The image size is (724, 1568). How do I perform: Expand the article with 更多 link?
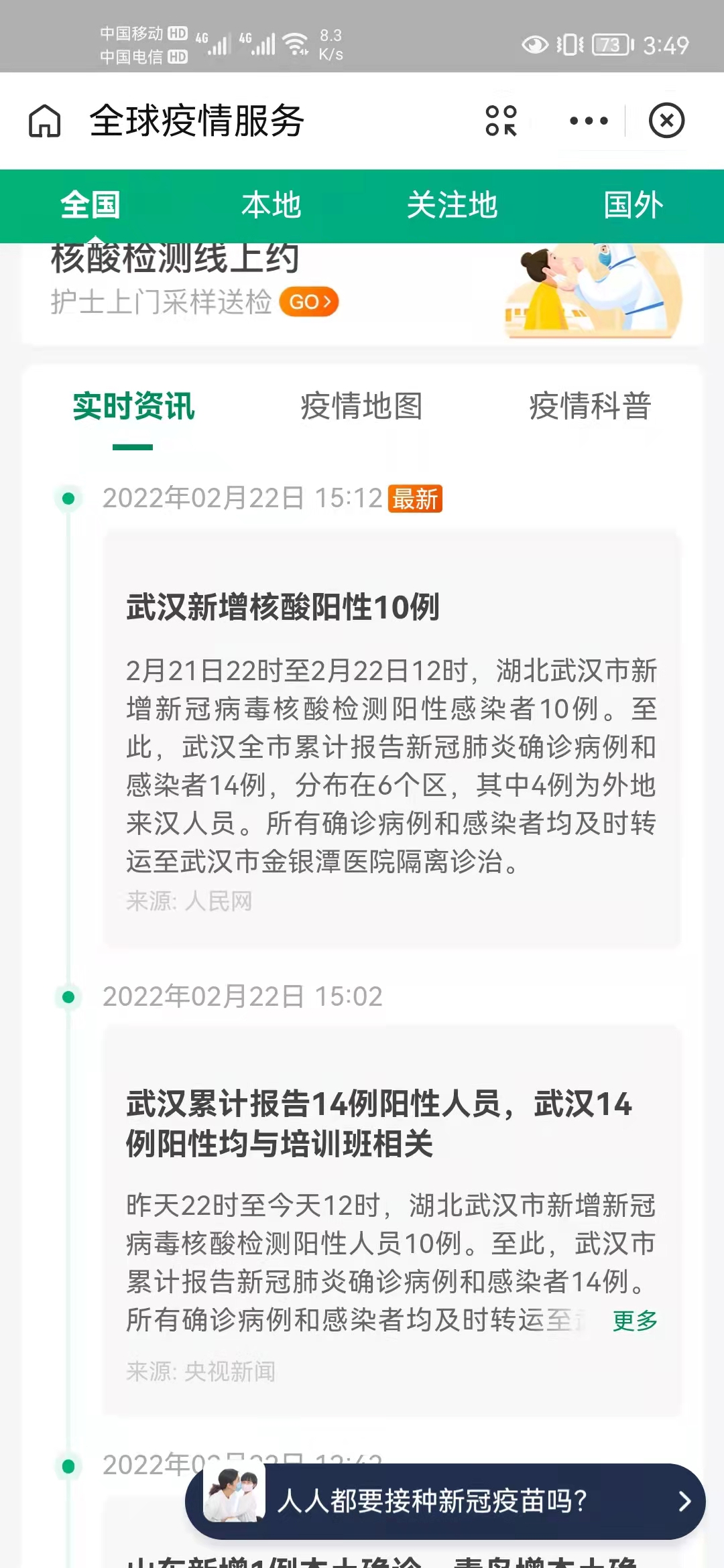pos(634,1321)
